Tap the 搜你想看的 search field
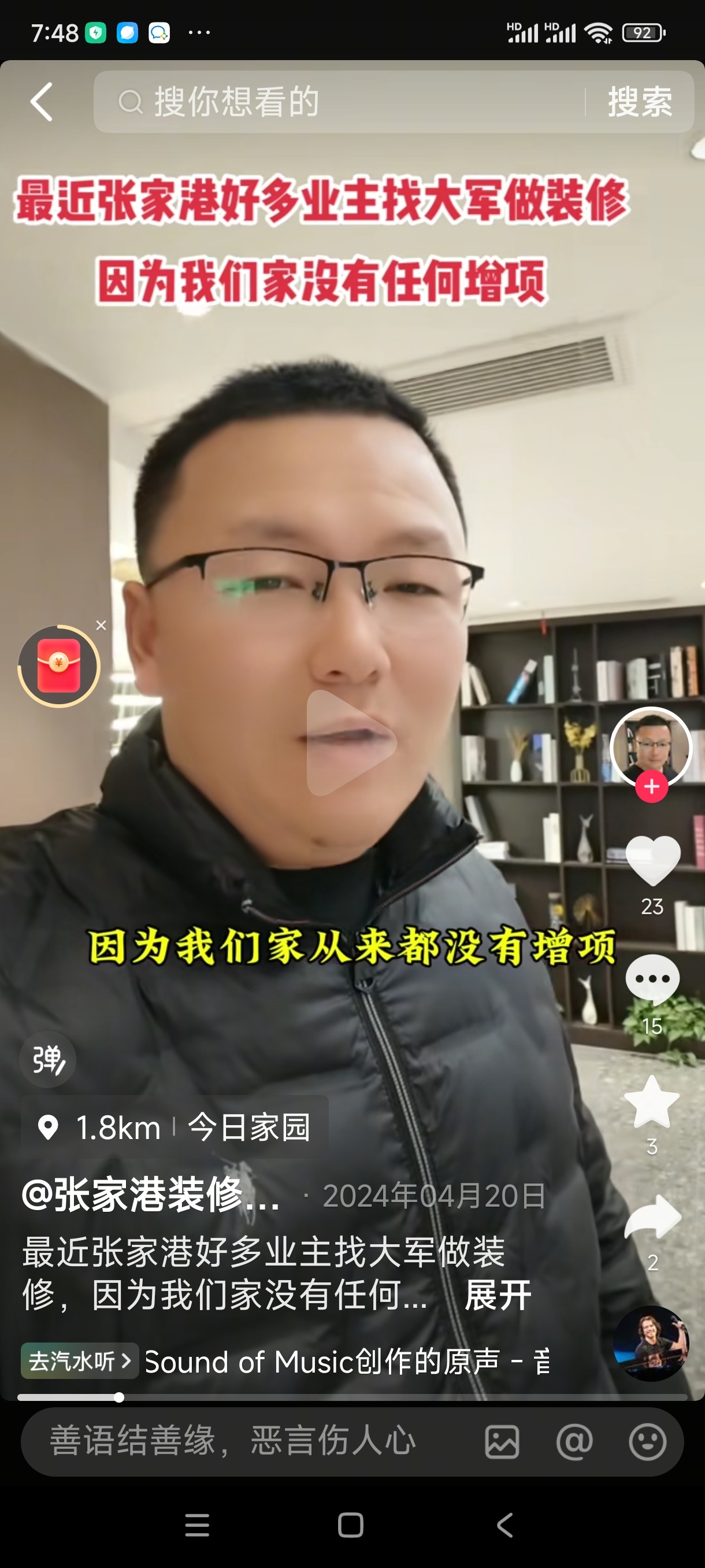705x1568 pixels. coord(340,102)
